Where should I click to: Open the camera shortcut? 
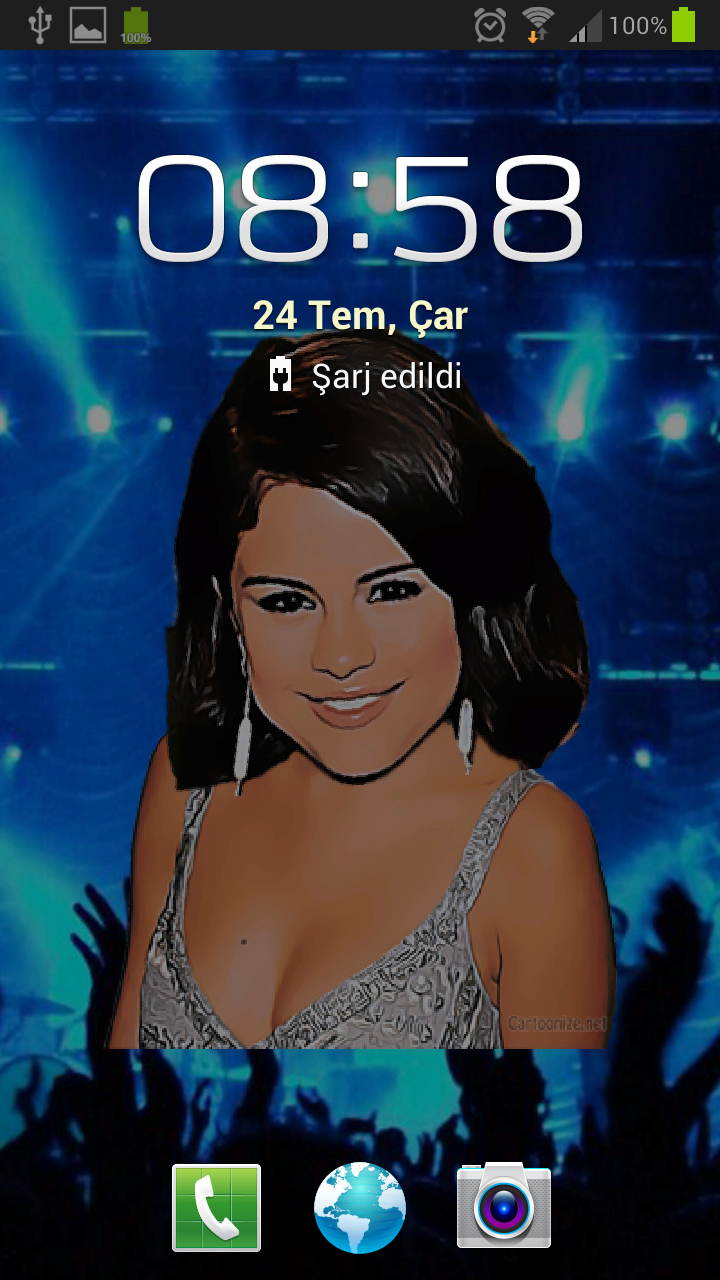pos(504,1205)
